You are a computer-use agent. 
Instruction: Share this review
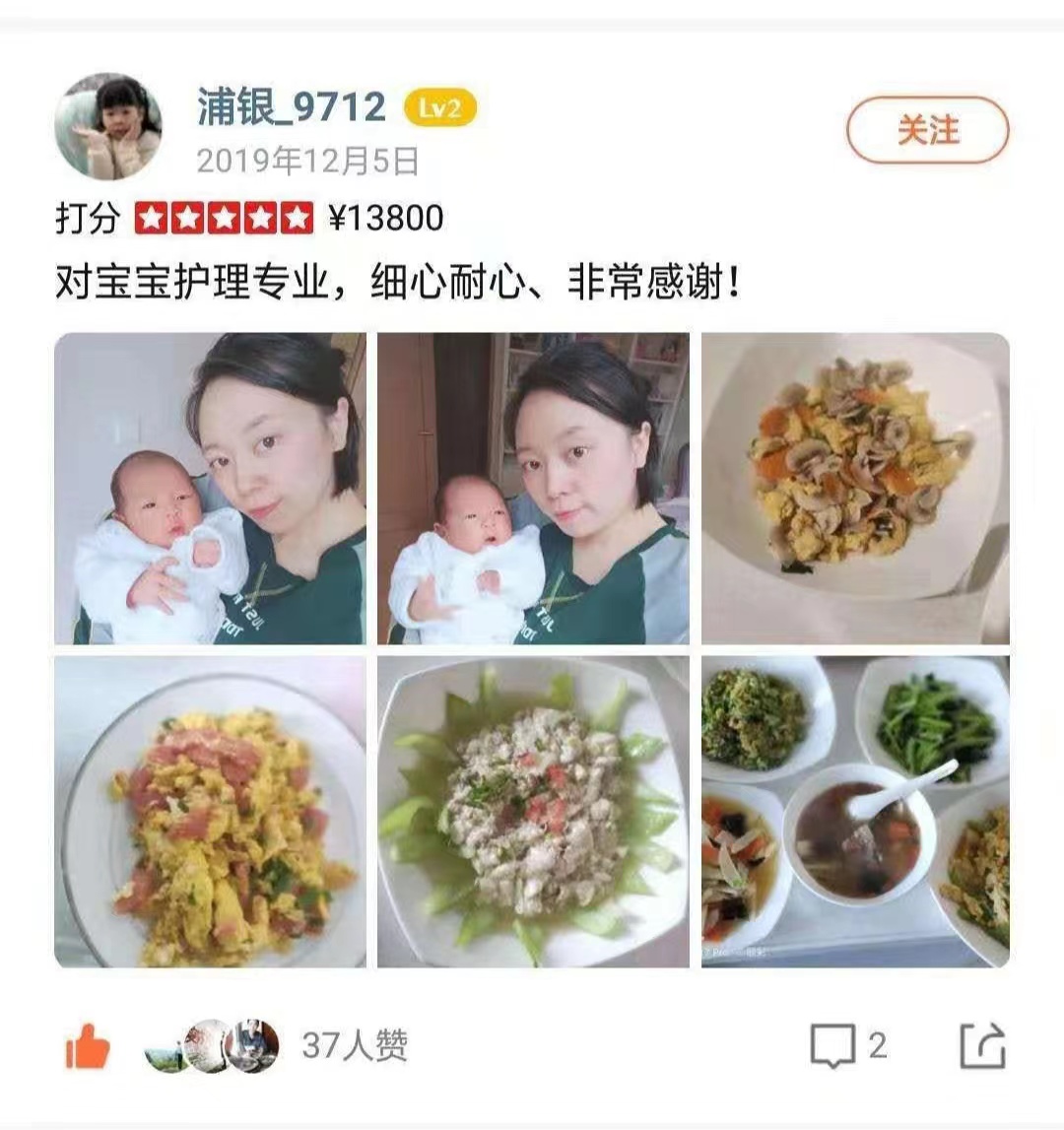pyautogui.click(x=983, y=1046)
